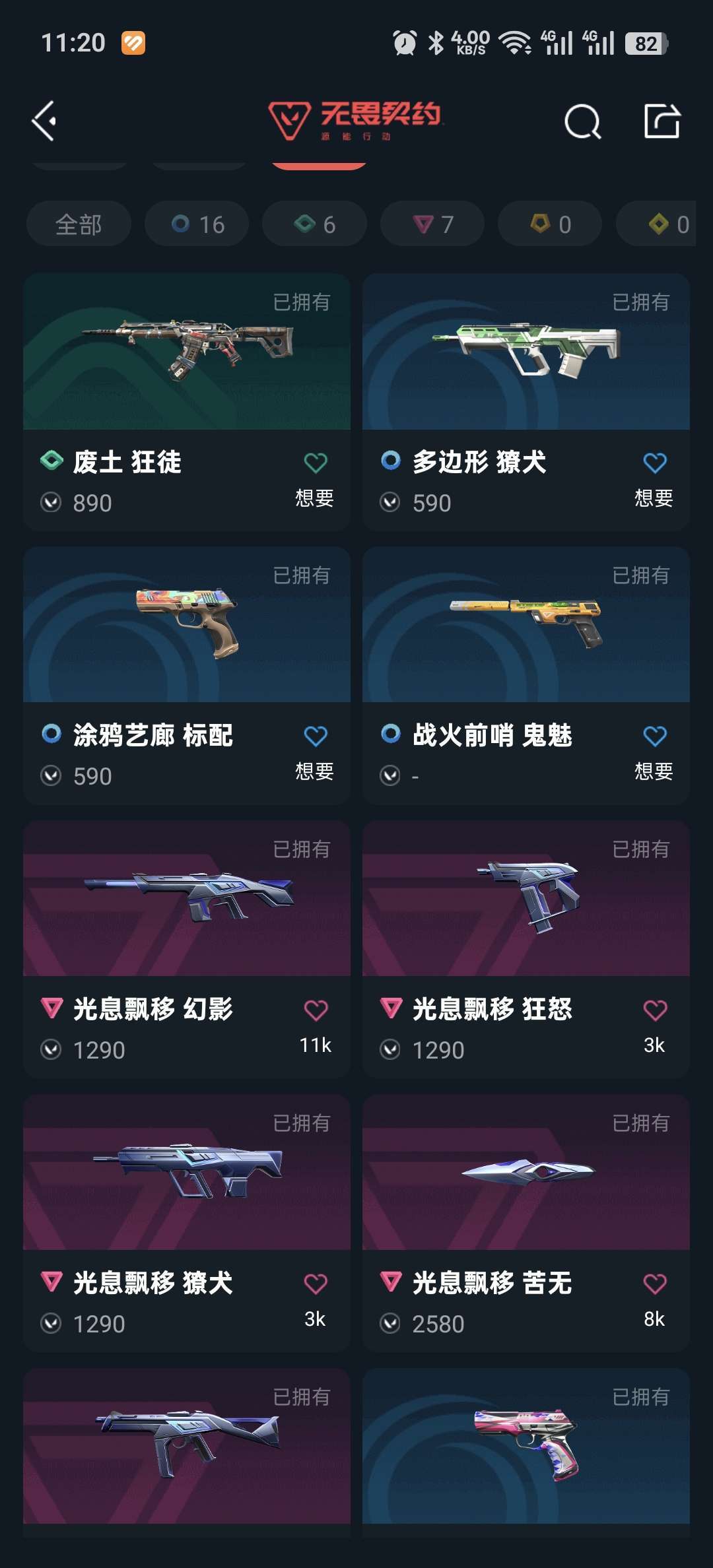This screenshot has width=713, height=1568.
Task: Wishlist the 战火前哨 鬼魅 skin
Action: pyautogui.click(x=654, y=736)
